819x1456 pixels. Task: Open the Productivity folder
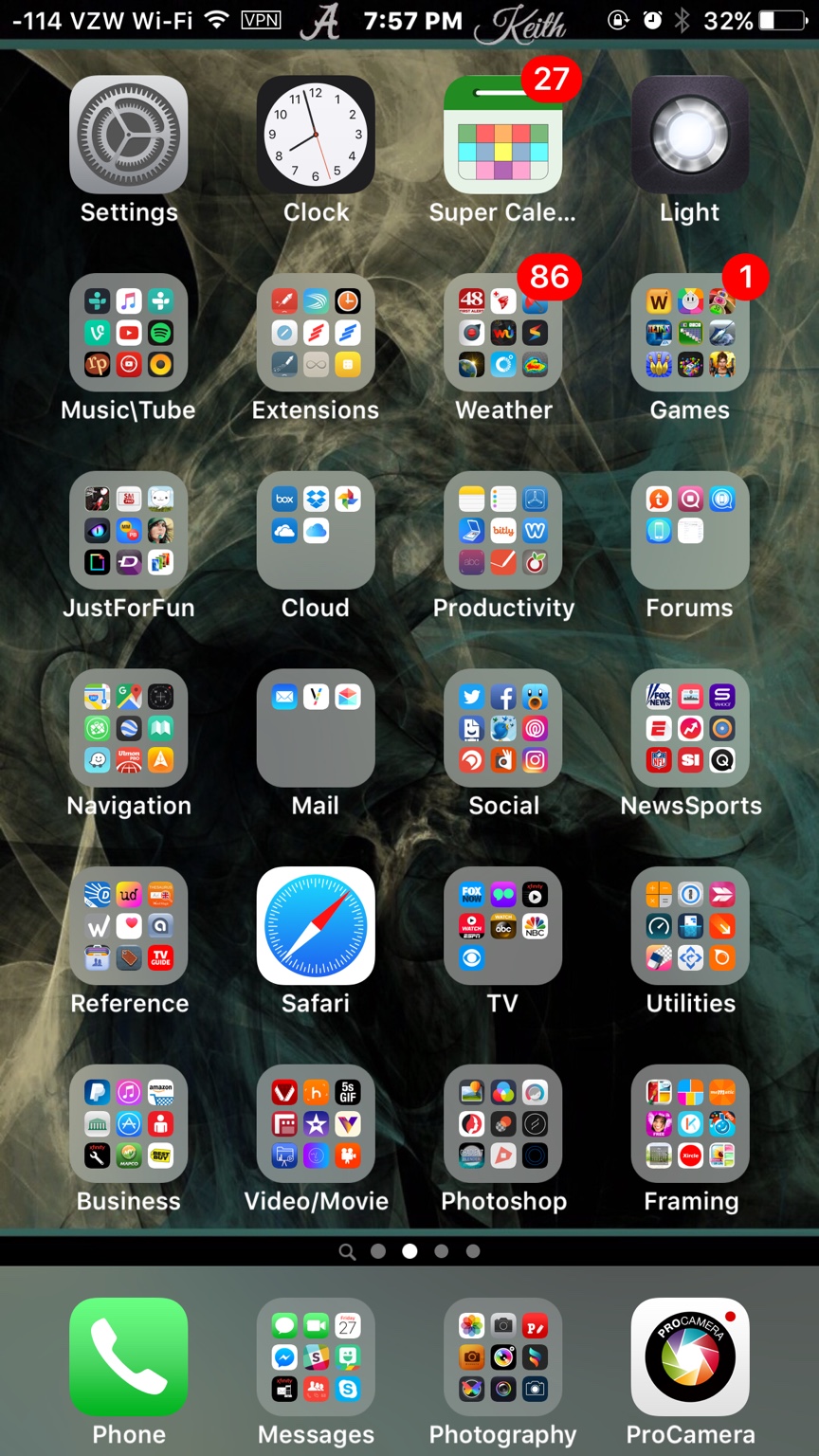[x=502, y=531]
